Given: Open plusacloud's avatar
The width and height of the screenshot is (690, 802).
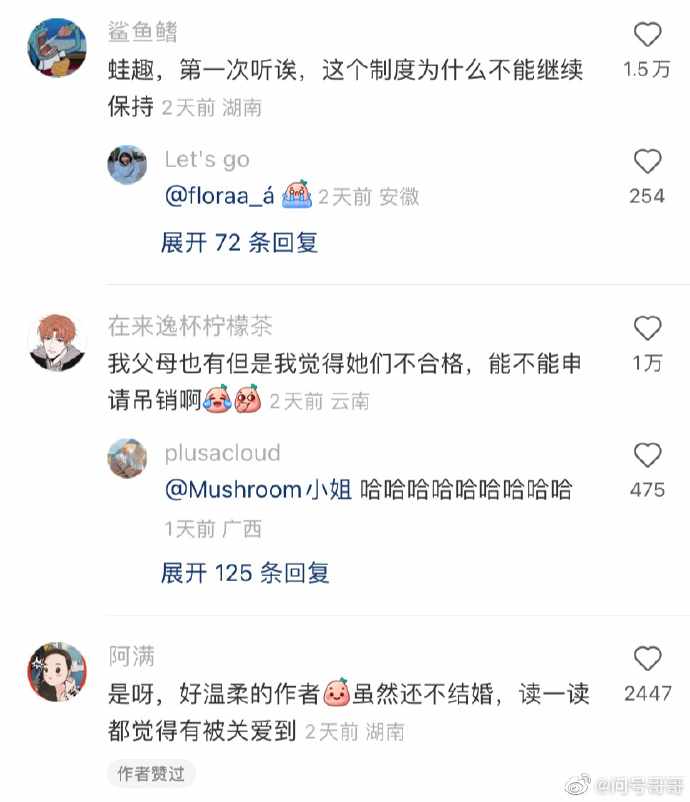Looking at the screenshot, I should (128, 458).
